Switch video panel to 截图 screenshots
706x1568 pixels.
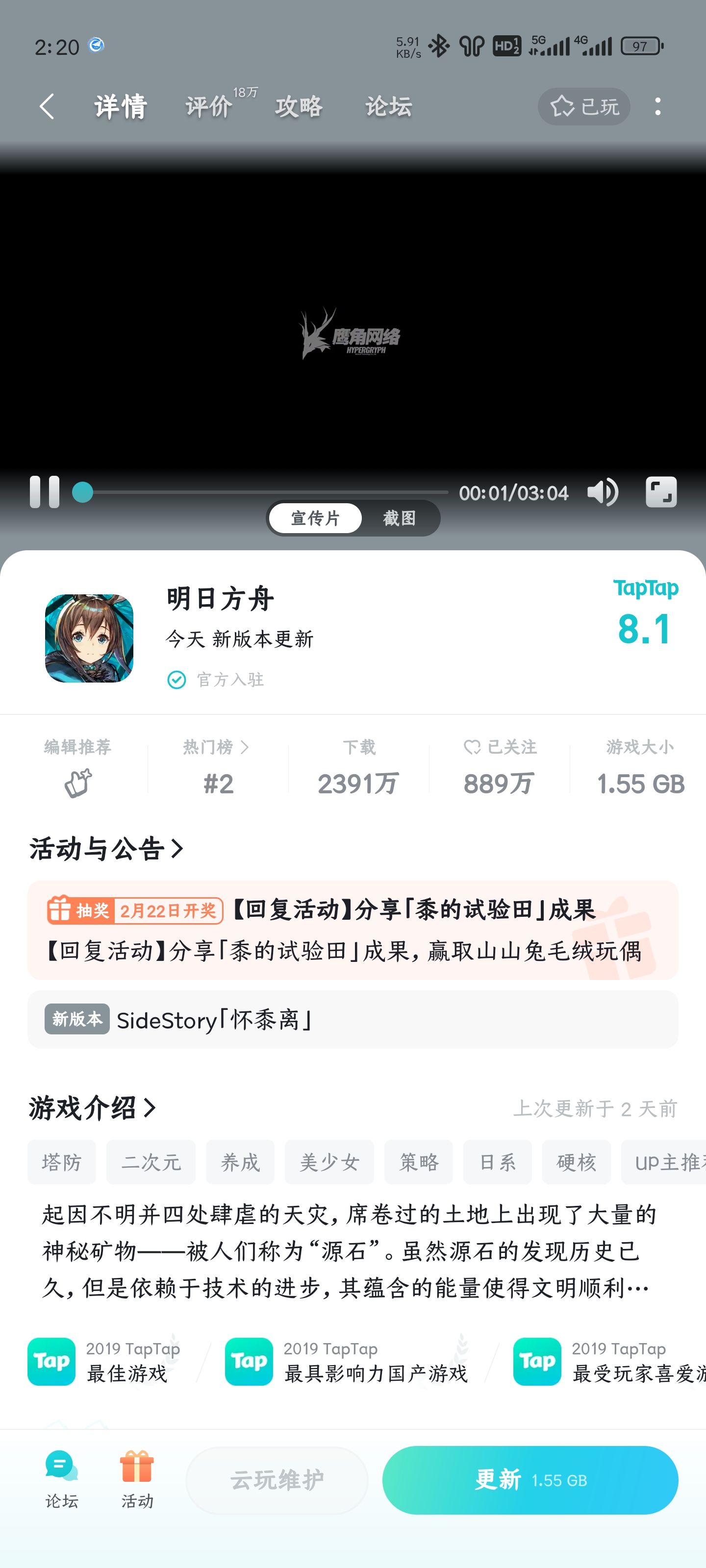(402, 518)
